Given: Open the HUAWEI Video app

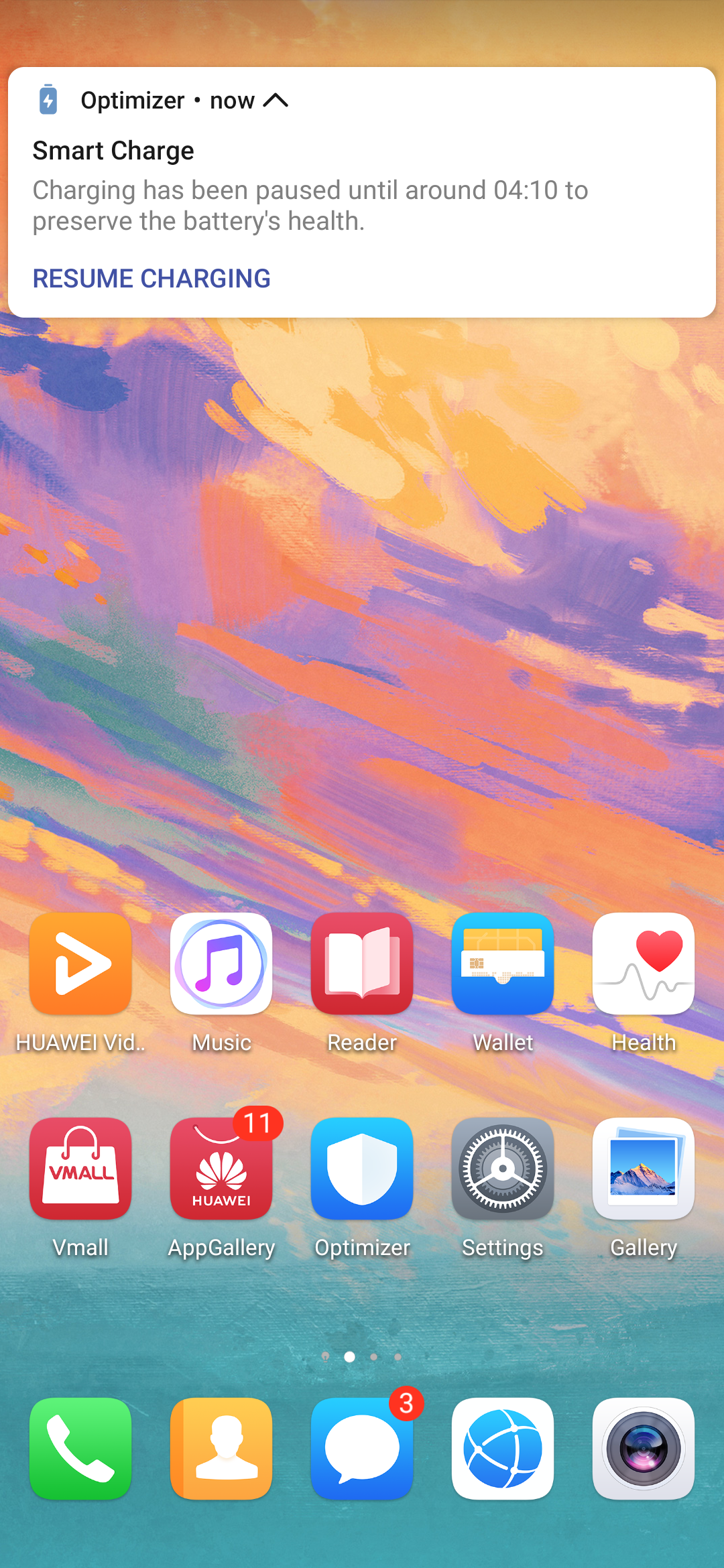Looking at the screenshot, I should pos(80,964).
